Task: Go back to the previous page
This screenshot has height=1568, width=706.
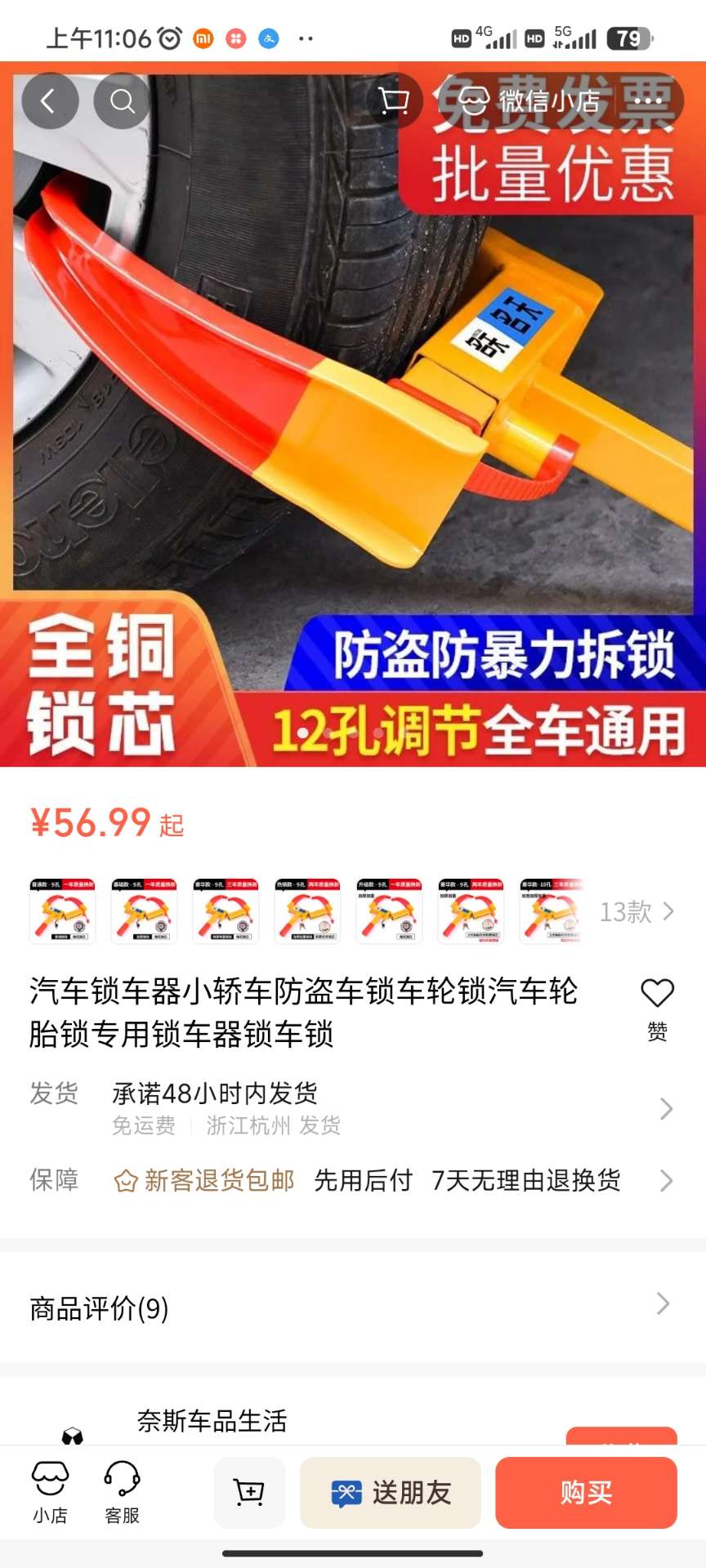Action: coord(49,101)
